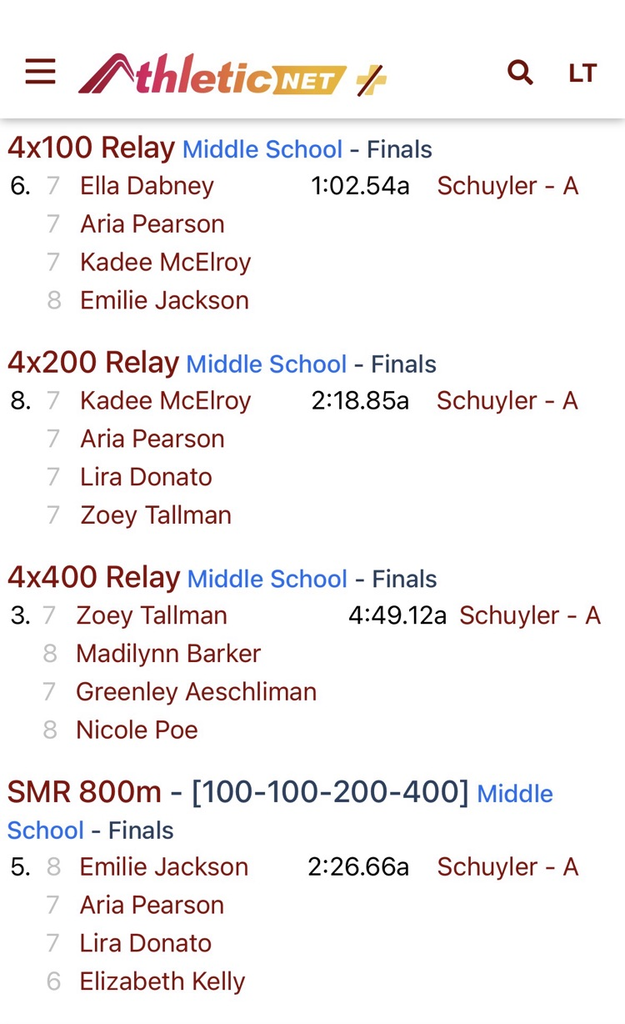This screenshot has height=1024, width=625.
Task: Open the Schuyler - A team in the 4x200 Relay
Action: click(x=507, y=400)
